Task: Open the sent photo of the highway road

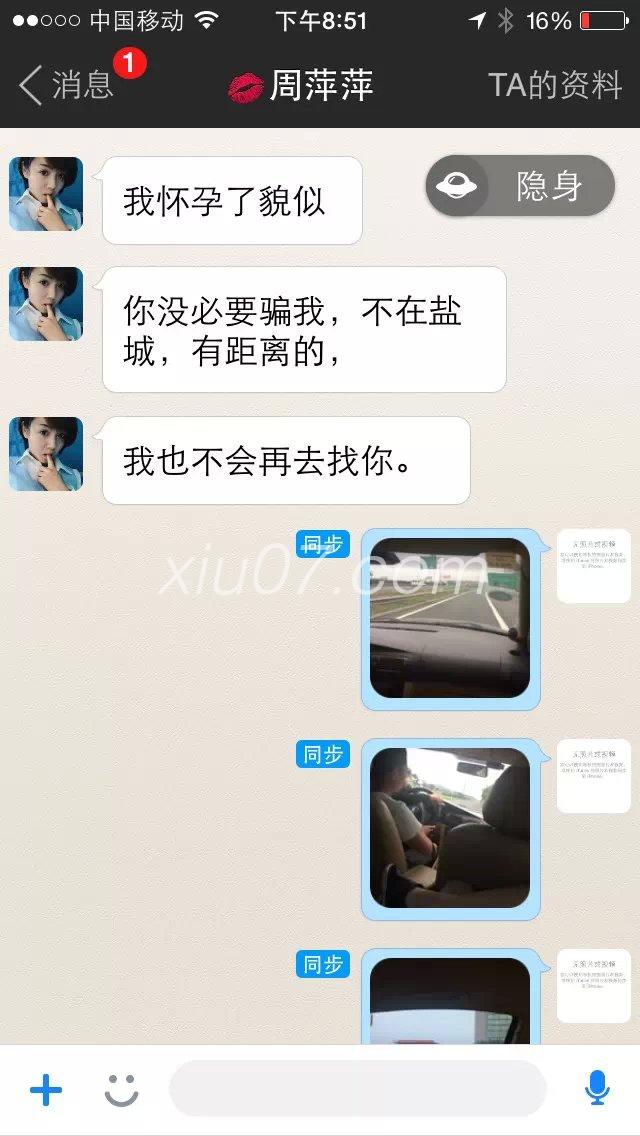Action: [450, 618]
